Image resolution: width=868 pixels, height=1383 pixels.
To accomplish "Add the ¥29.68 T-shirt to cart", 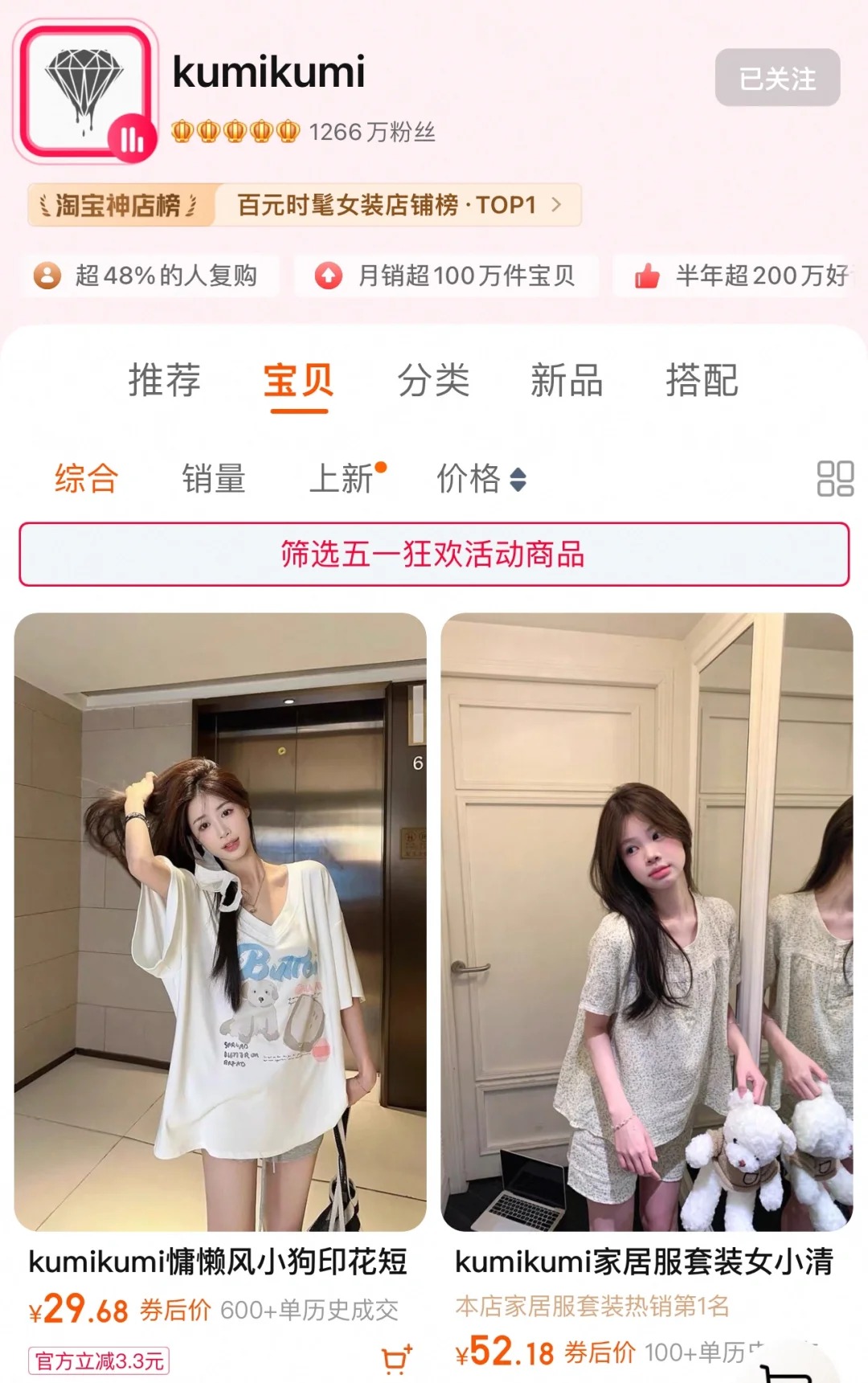I will click(395, 1358).
